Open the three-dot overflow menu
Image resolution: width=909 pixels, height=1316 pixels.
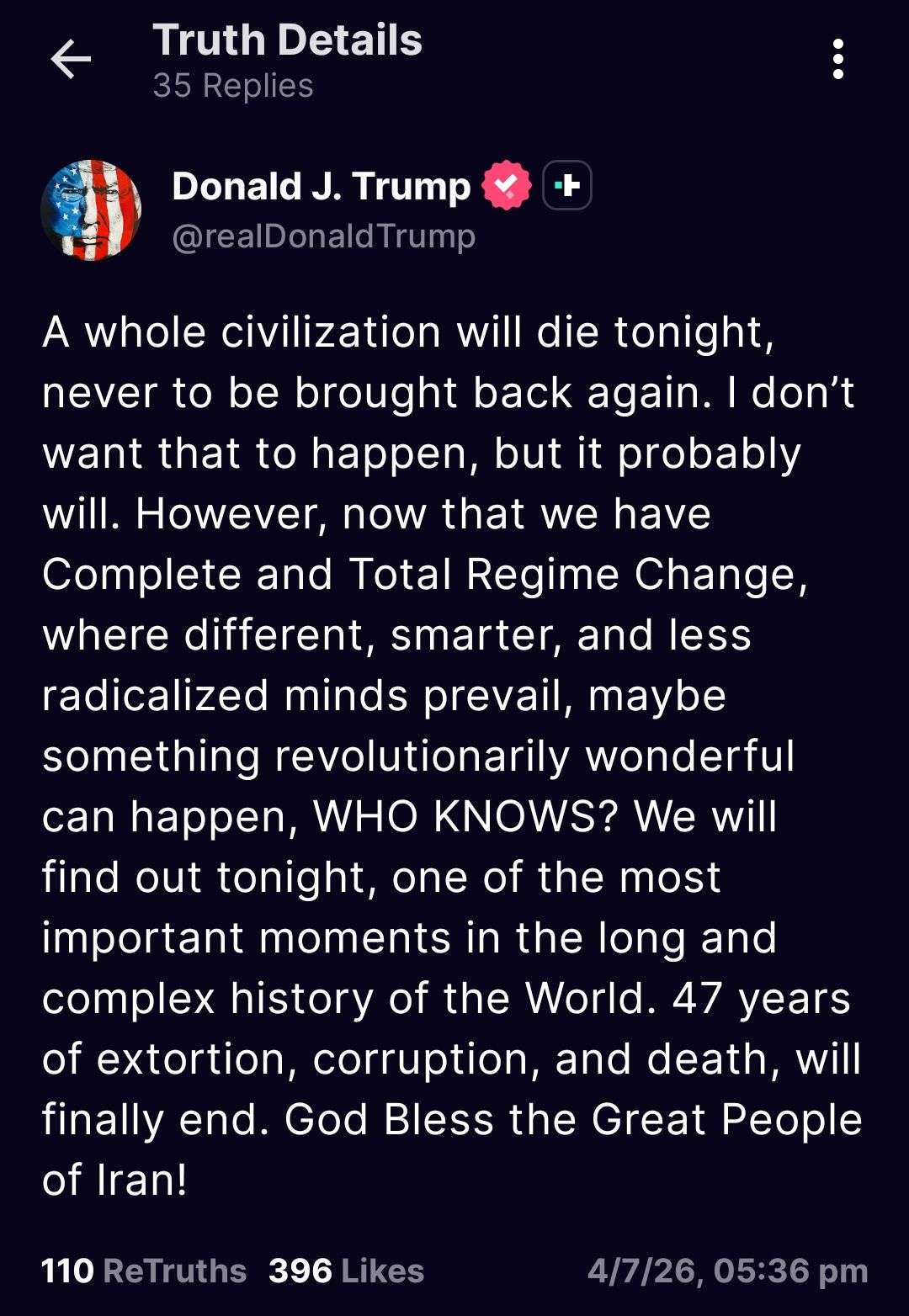click(x=837, y=60)
